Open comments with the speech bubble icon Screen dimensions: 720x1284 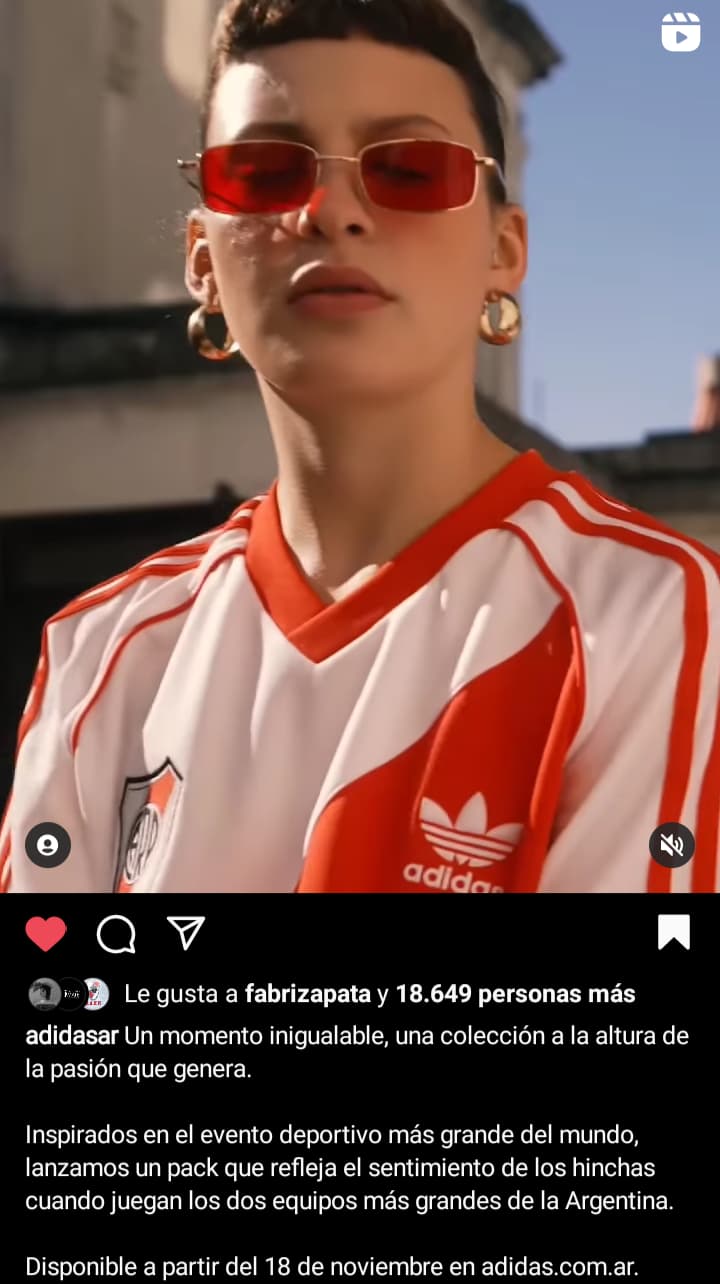tap(116, 934)
